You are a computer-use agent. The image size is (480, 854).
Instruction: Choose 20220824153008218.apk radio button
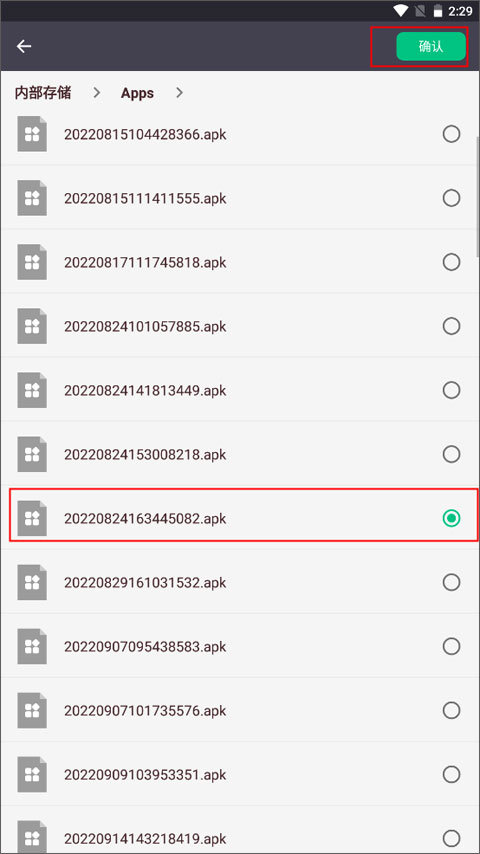[x=451, y=454]
